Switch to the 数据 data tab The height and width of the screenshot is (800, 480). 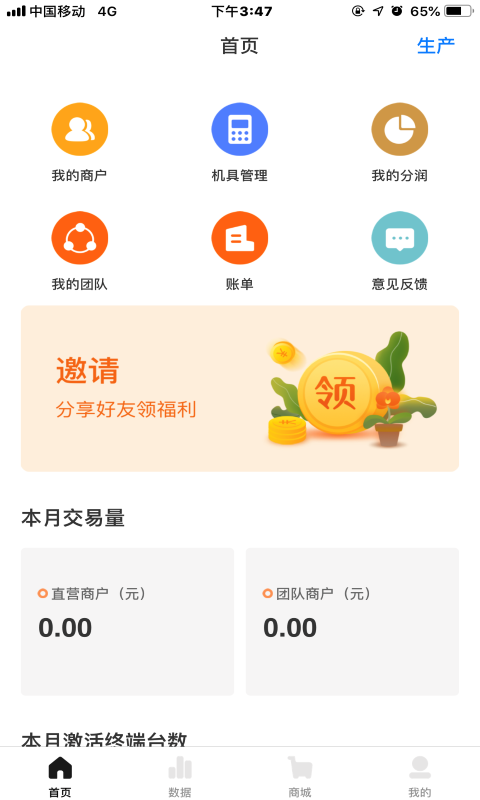pos(180,776)
